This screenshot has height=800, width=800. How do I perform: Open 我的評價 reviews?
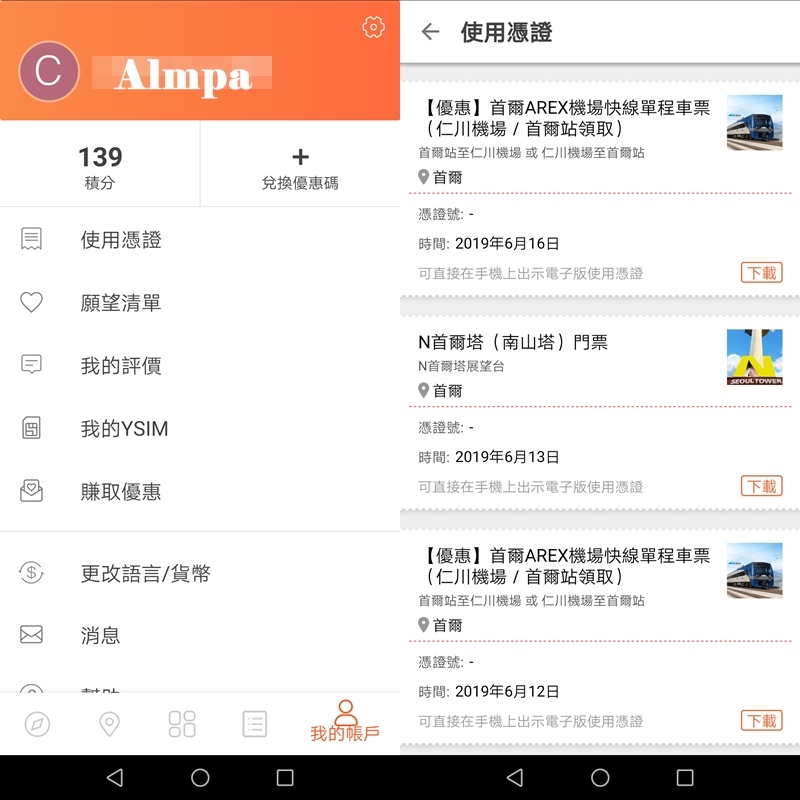click(x=120, y=366)
